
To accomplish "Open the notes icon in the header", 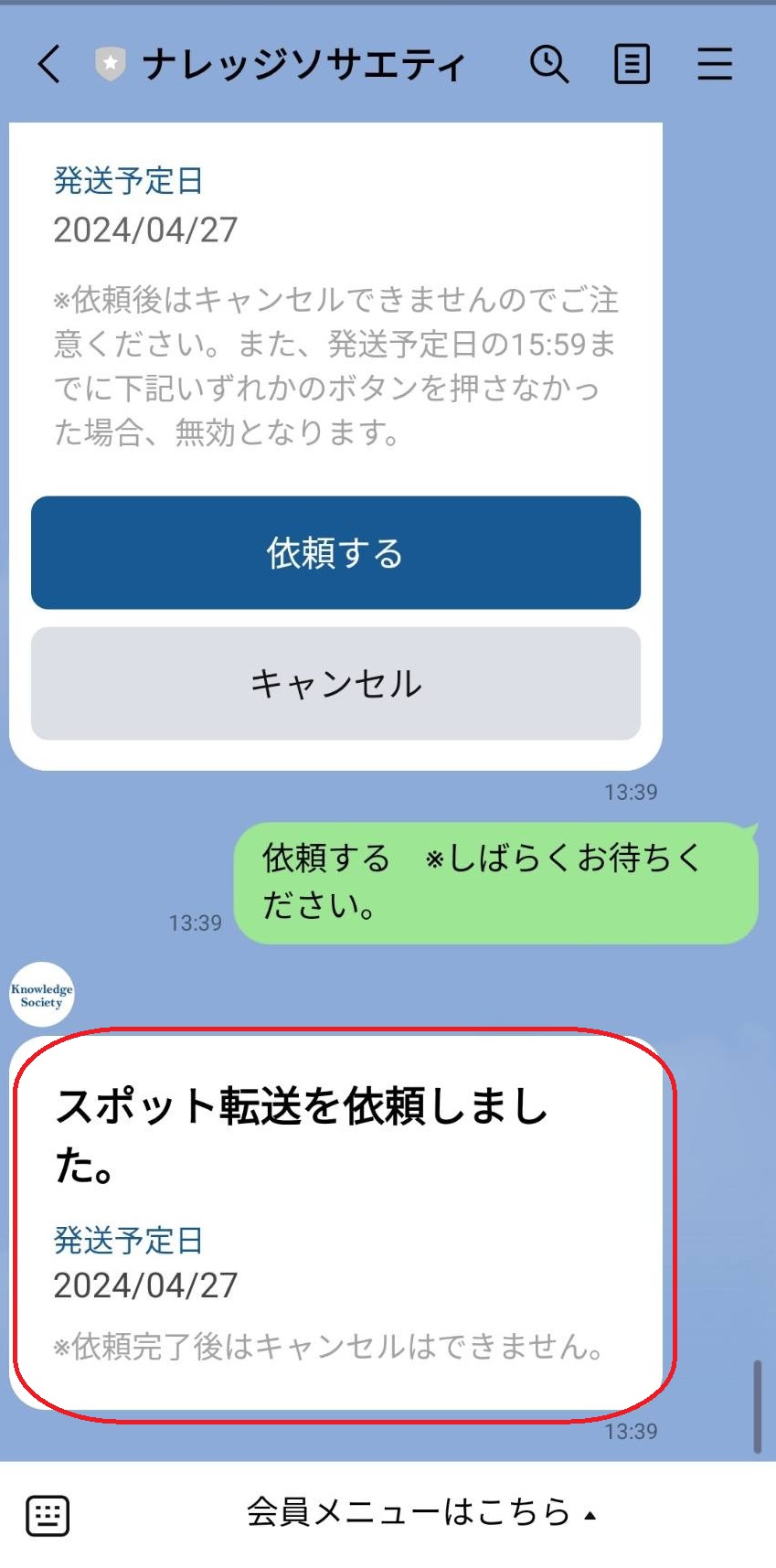I will 632,64.
